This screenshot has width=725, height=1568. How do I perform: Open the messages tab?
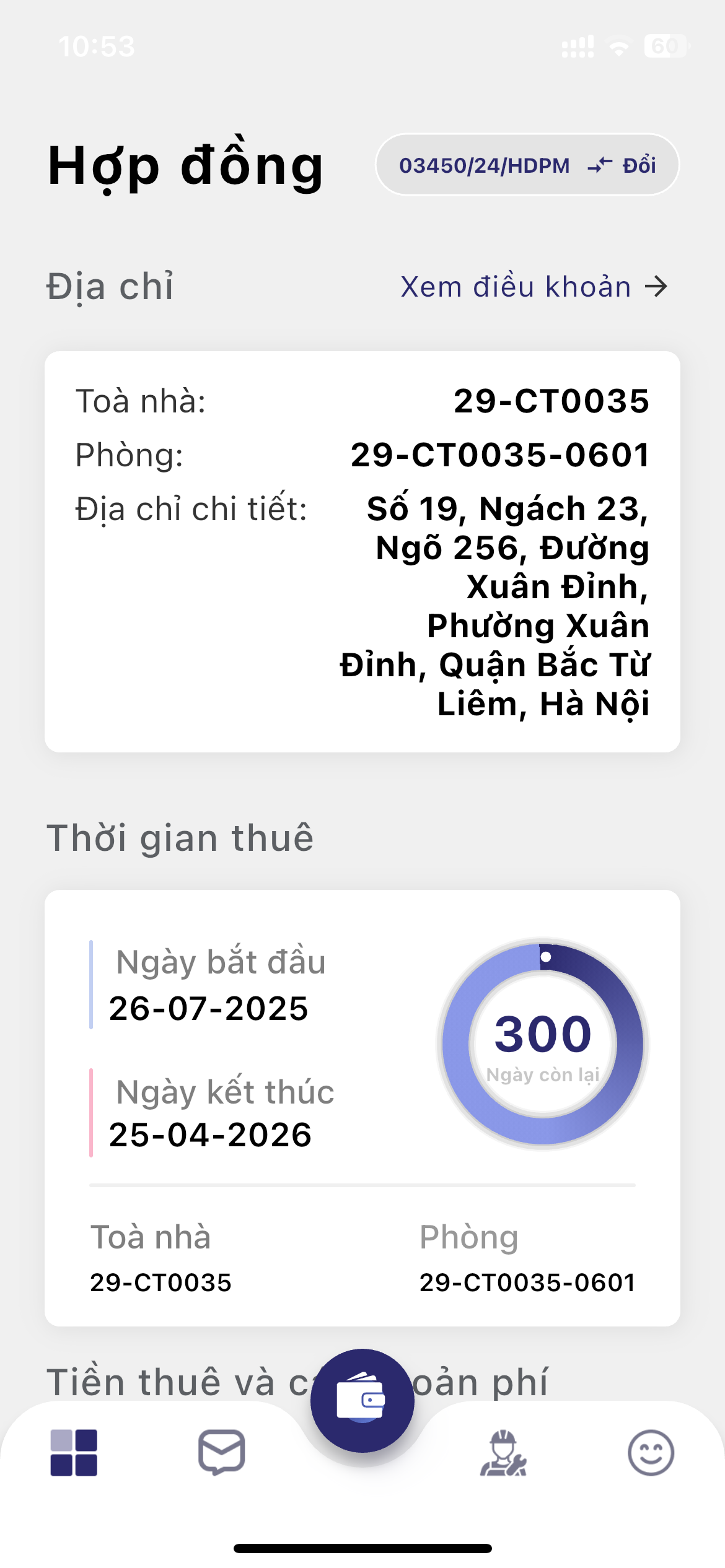pos(221,1452)
